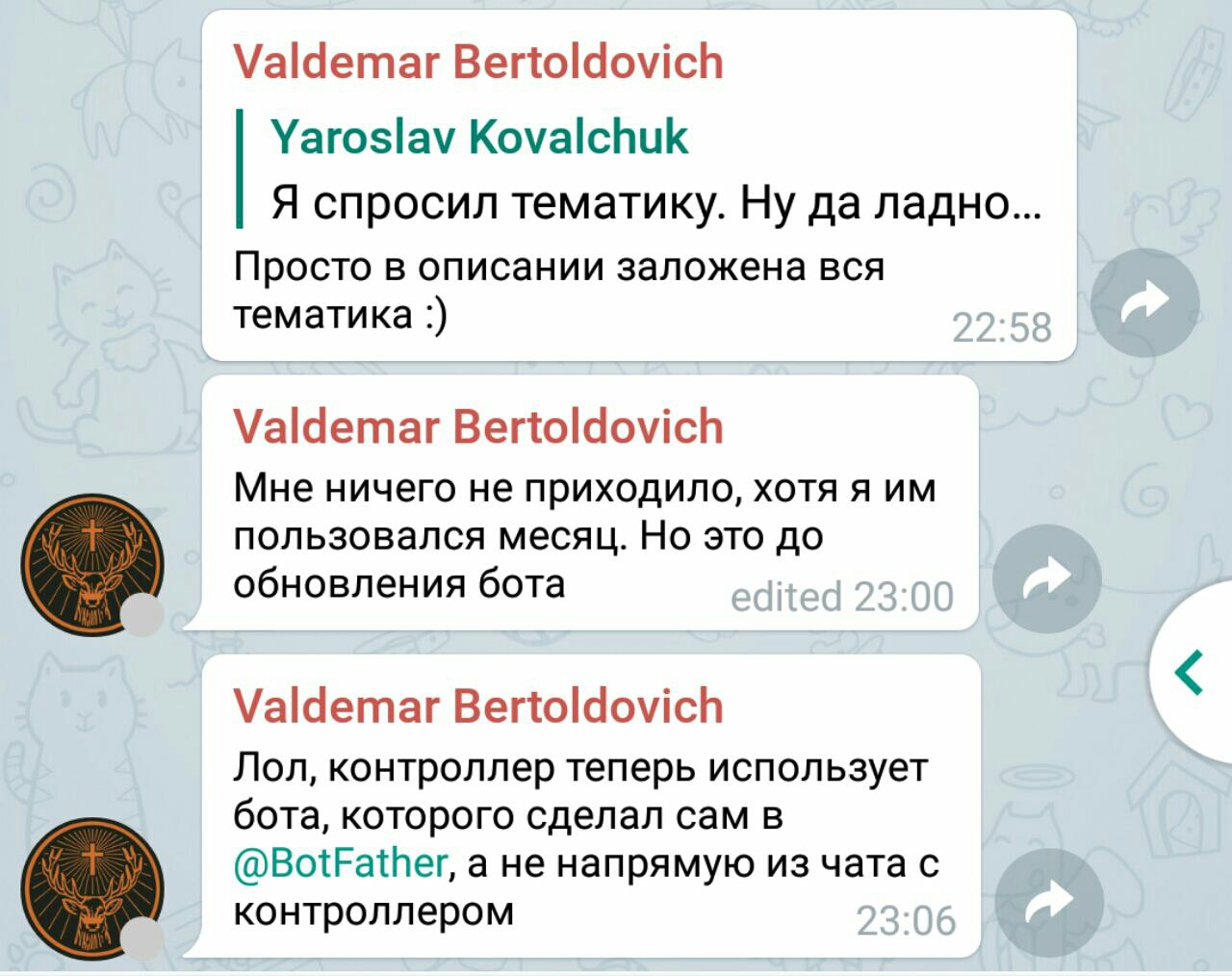Open Valdemar's avatar beside the 23:00 message
Screen dimensions: 1232x976
[92, 565]
